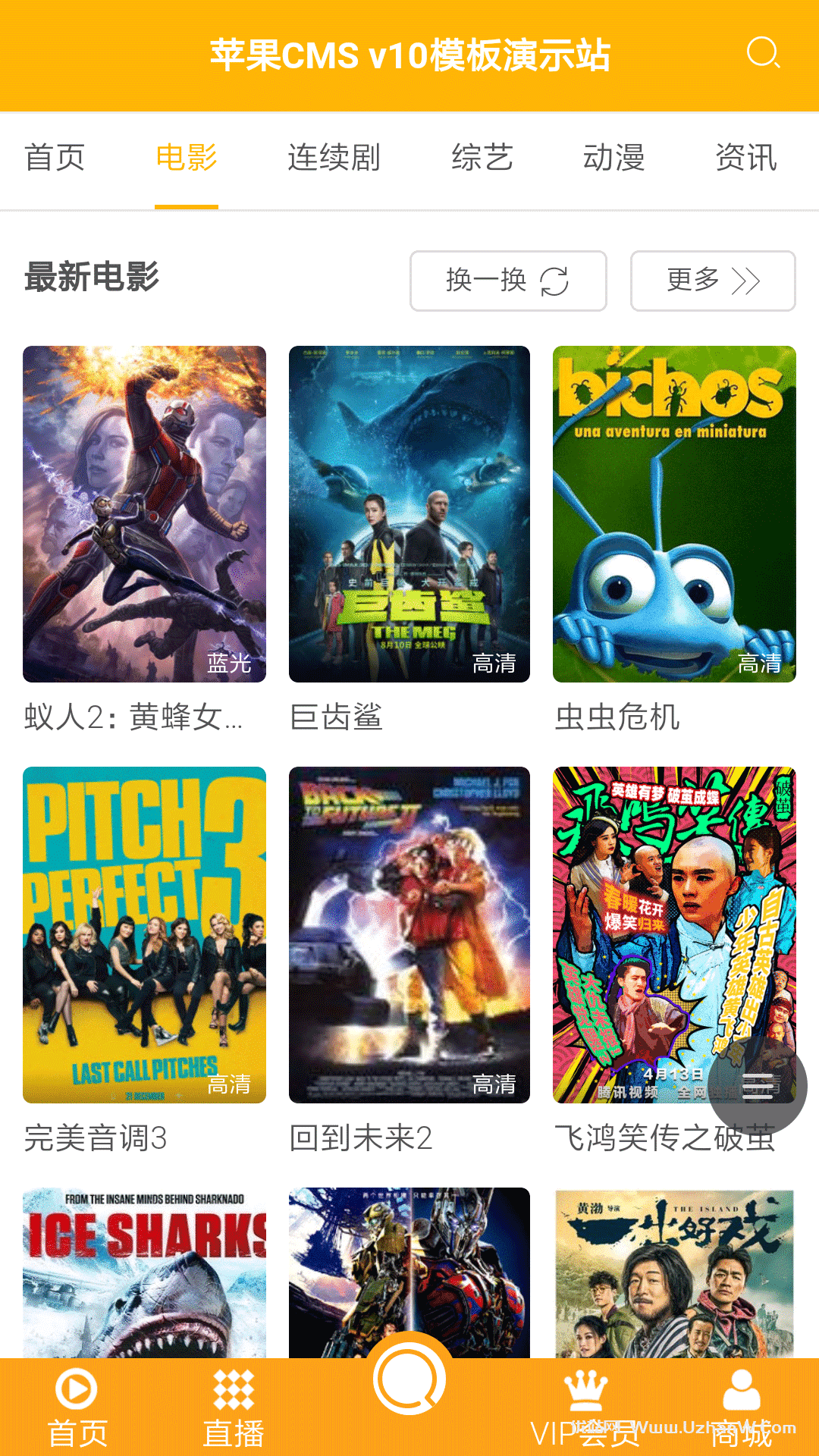This screenshot has height=1456, width=819.
Task: Select the movie 回到未来2
Action: coord(409,934)
